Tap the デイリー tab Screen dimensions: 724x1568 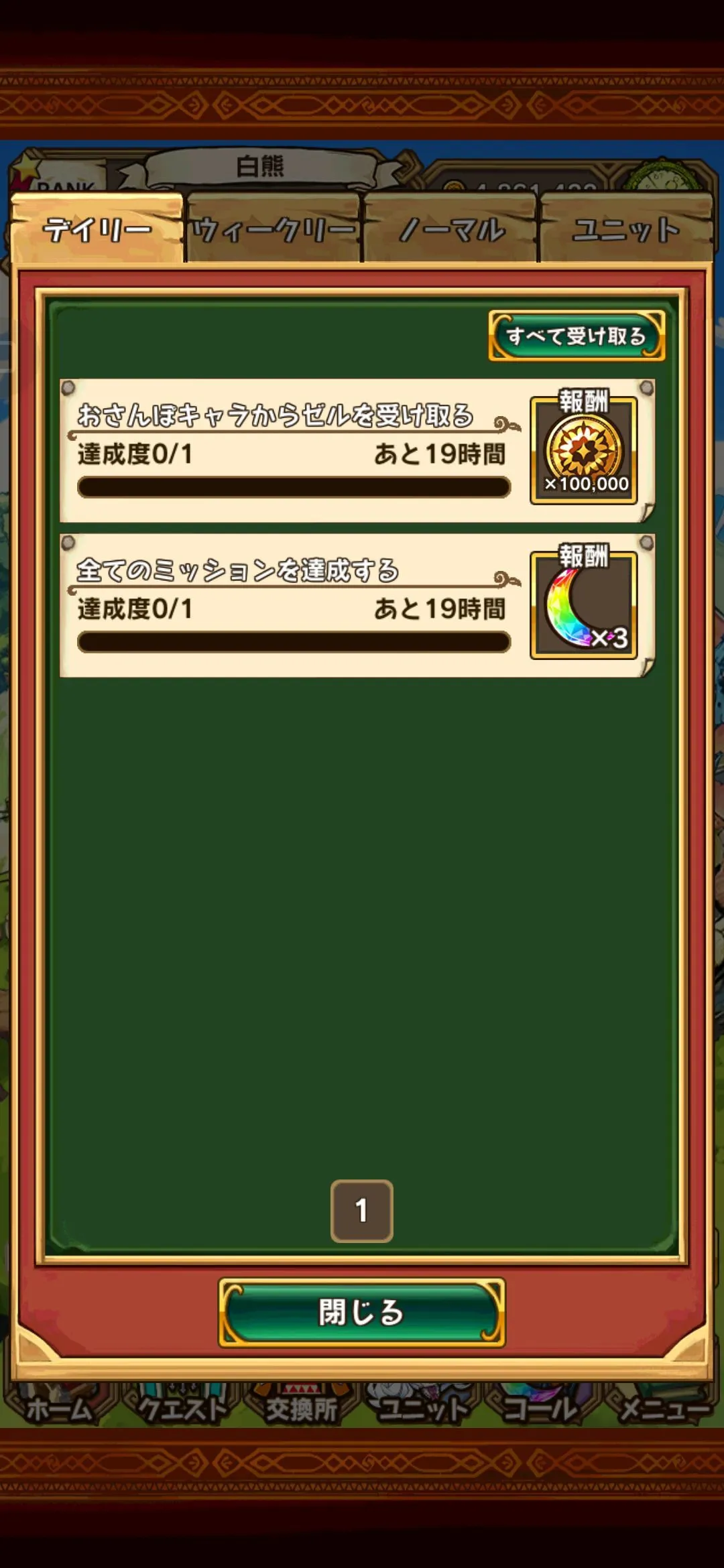[x=97, y=230]
